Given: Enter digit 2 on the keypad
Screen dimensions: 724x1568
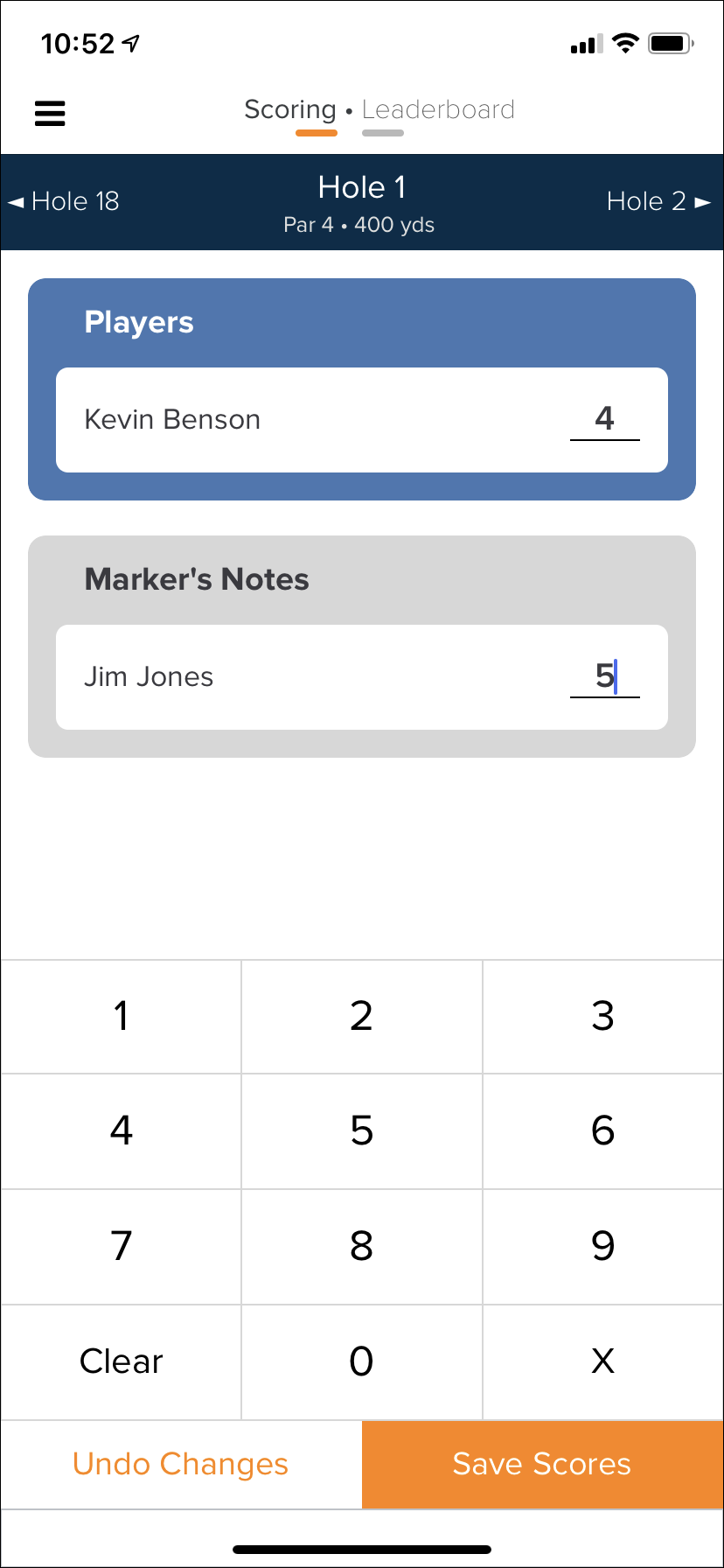Looking at the screenshot, I should pyautogui.click(x=362, y=1017).
